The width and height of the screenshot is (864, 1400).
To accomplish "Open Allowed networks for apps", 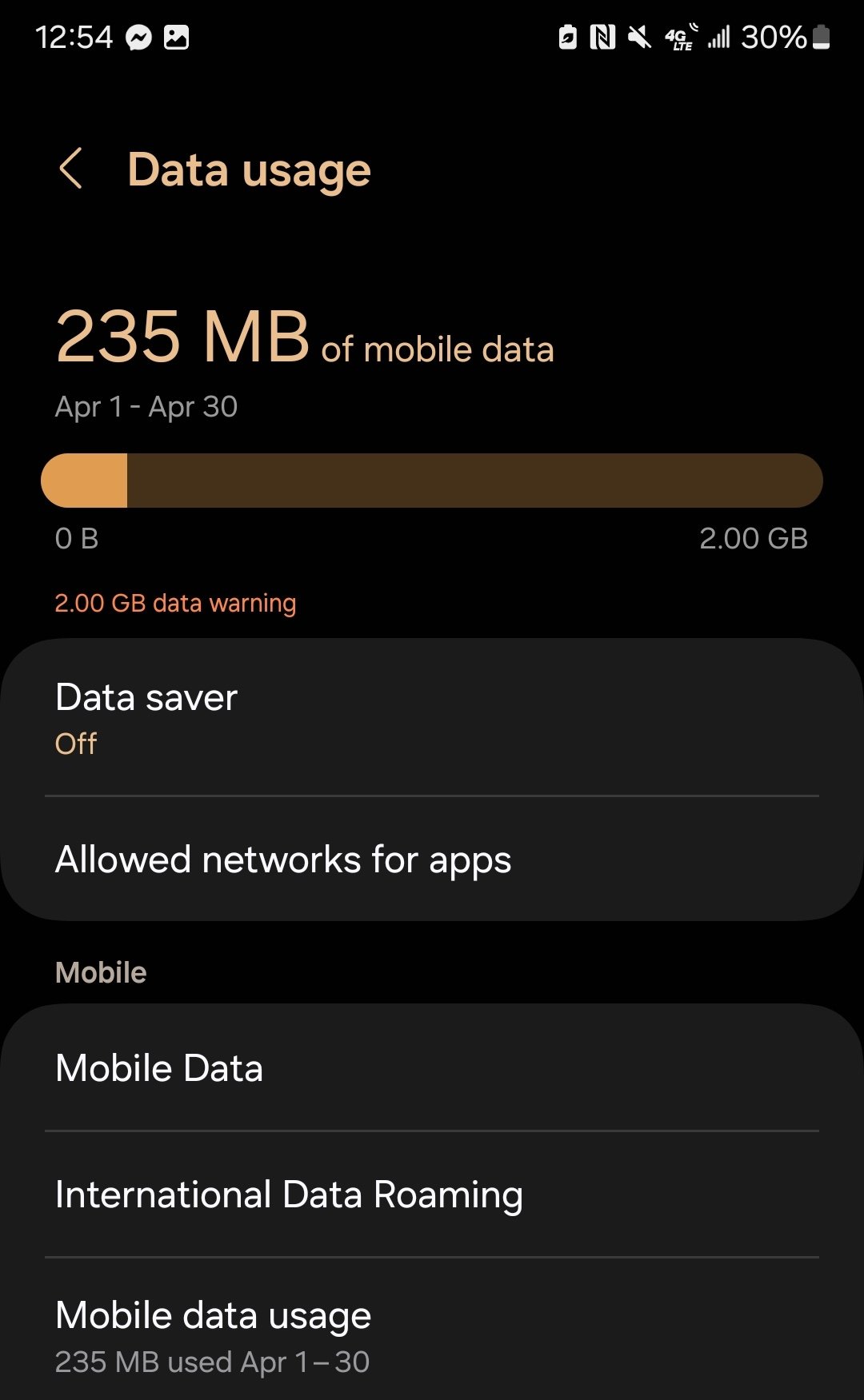I will [x=432, y=860].
